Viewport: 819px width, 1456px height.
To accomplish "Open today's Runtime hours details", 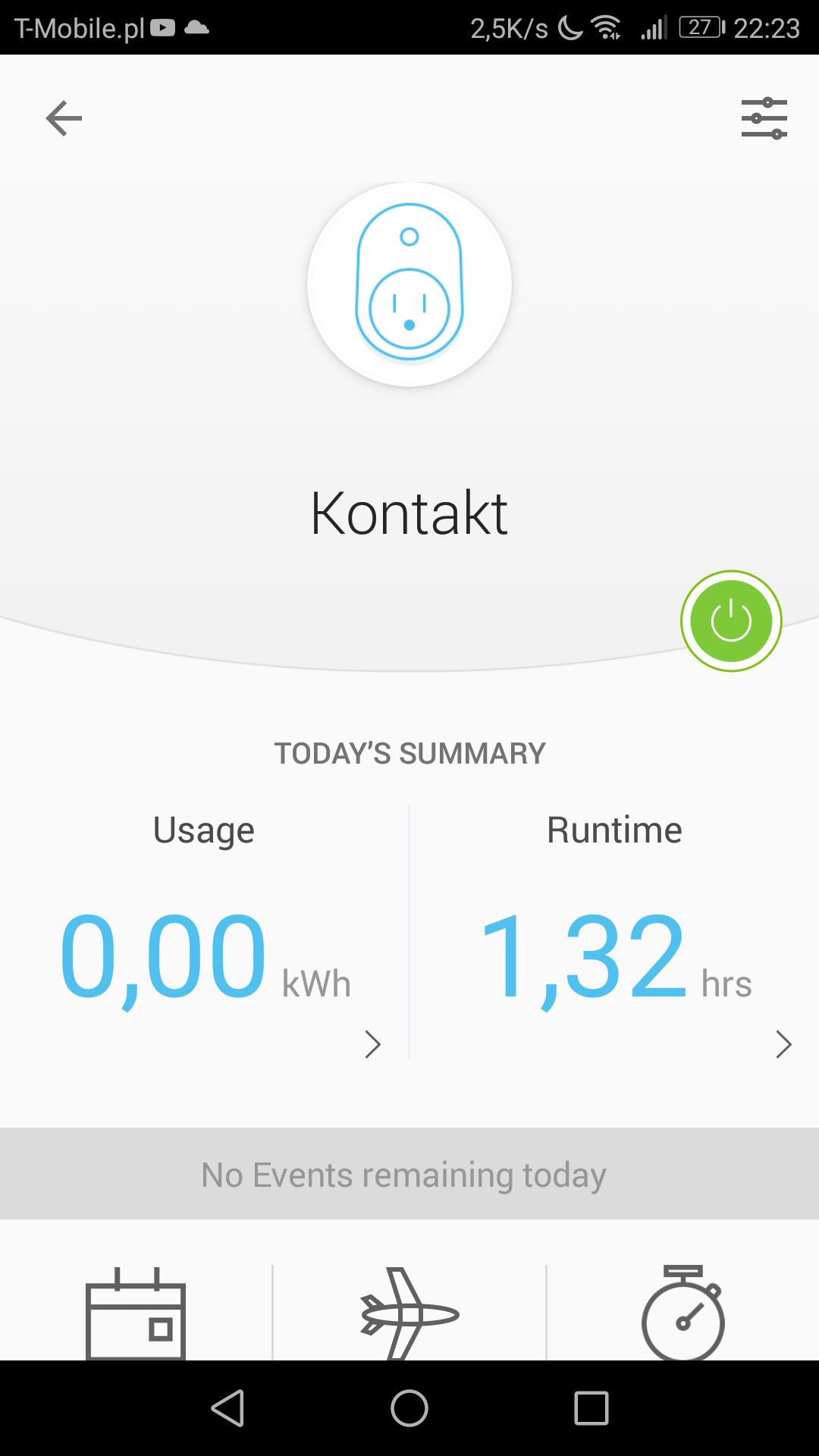I will 615,932.
